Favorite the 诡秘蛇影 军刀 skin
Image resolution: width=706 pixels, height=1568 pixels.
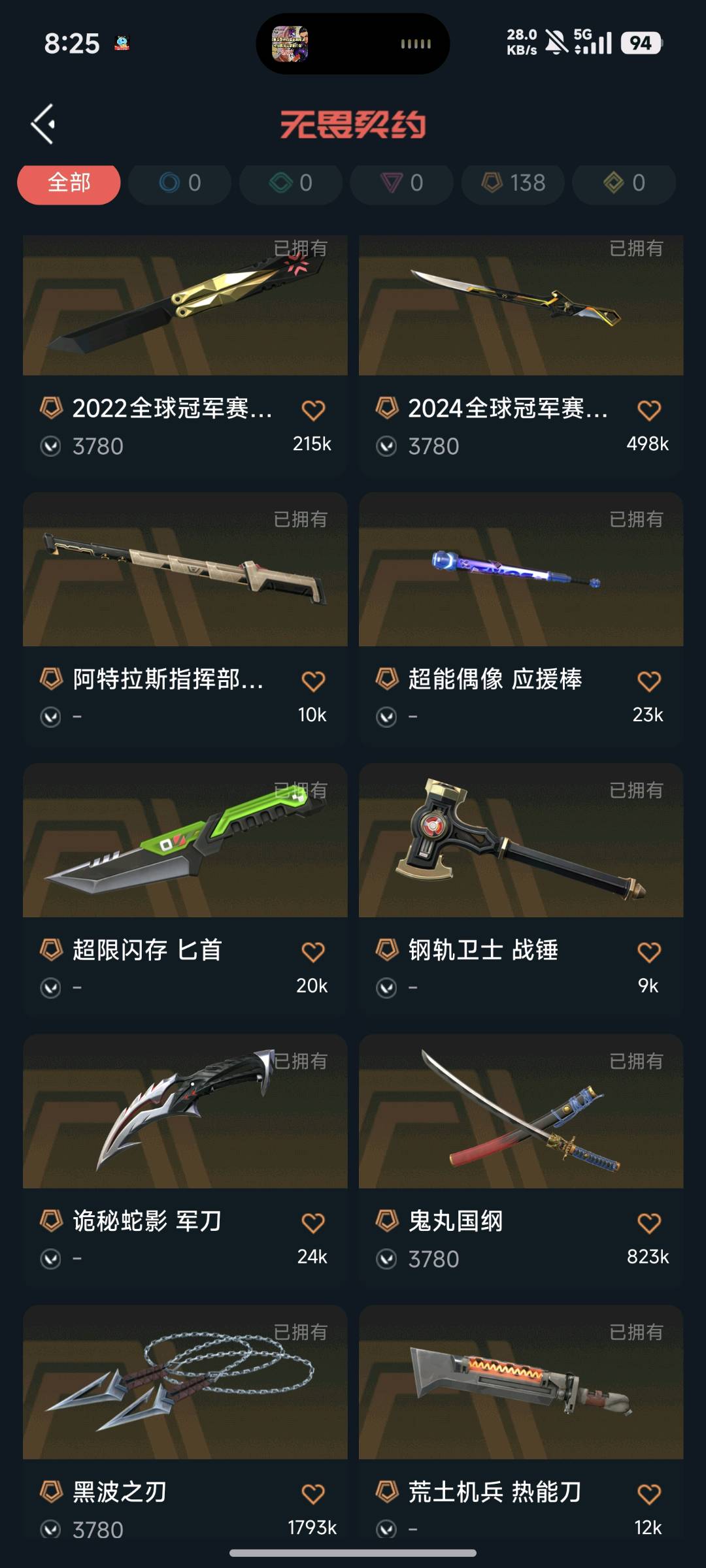tap(312, 1223)
